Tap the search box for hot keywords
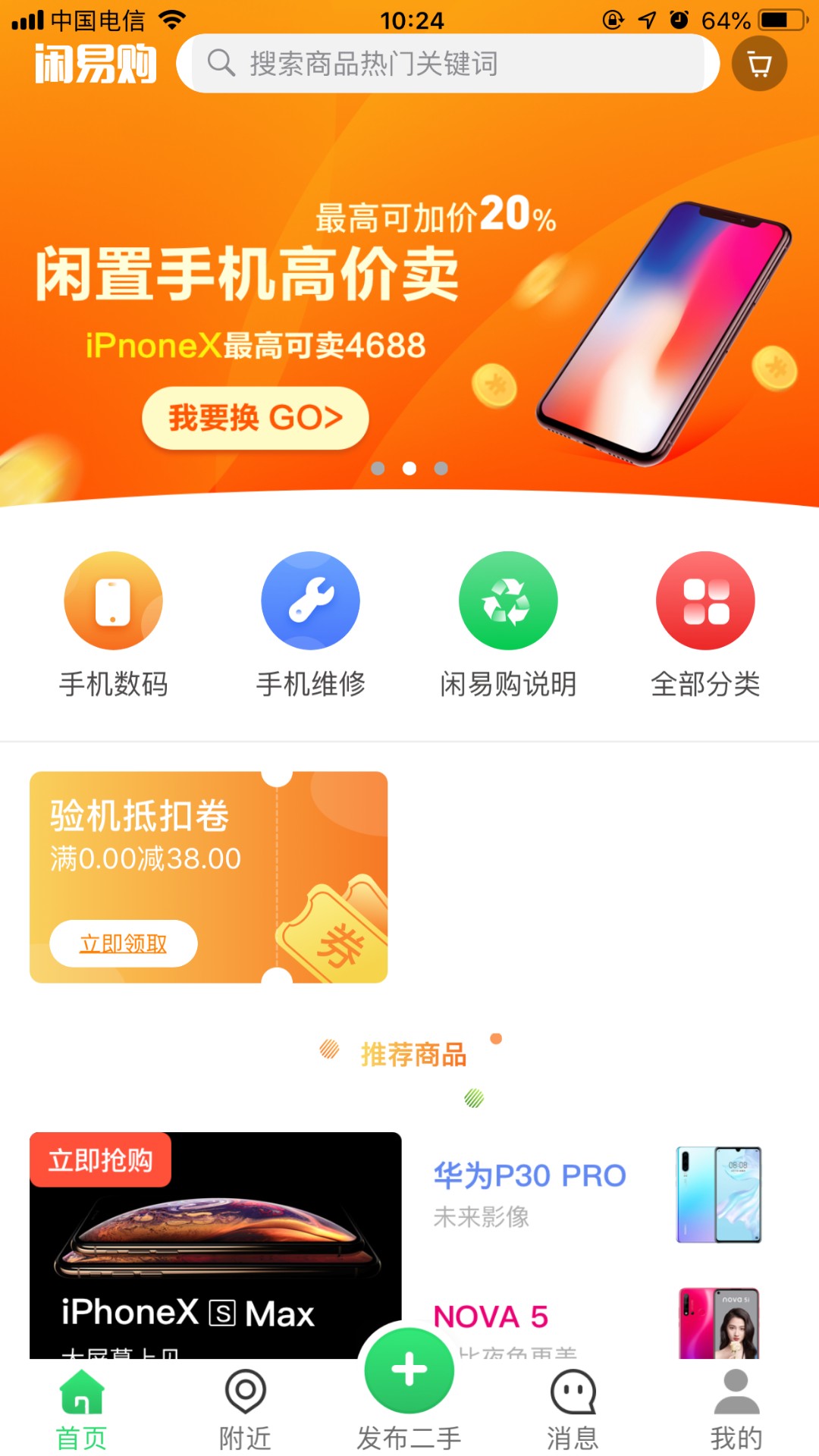Screen dimensions: 819x1456 (447, 64)
